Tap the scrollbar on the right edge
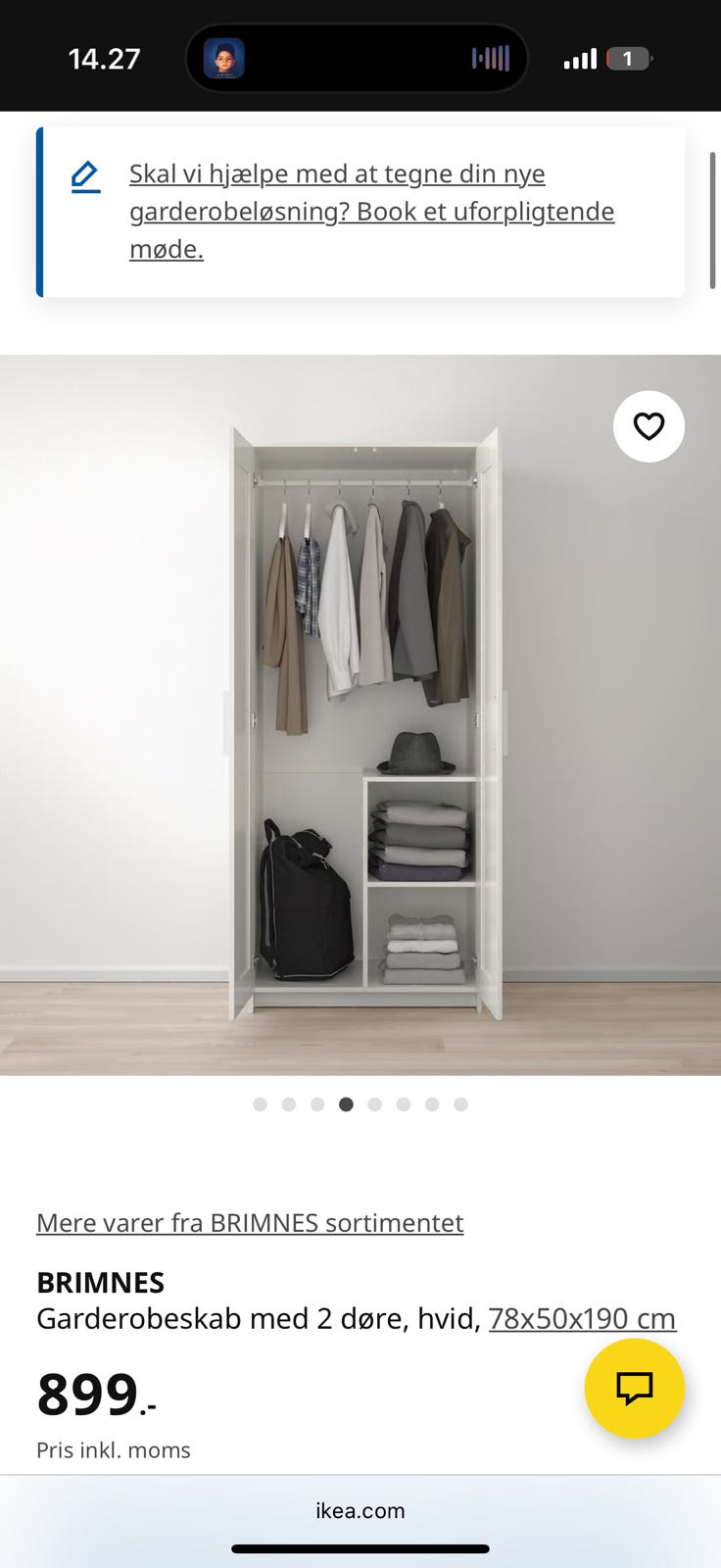721x1568 pixels. coord(713,216)
